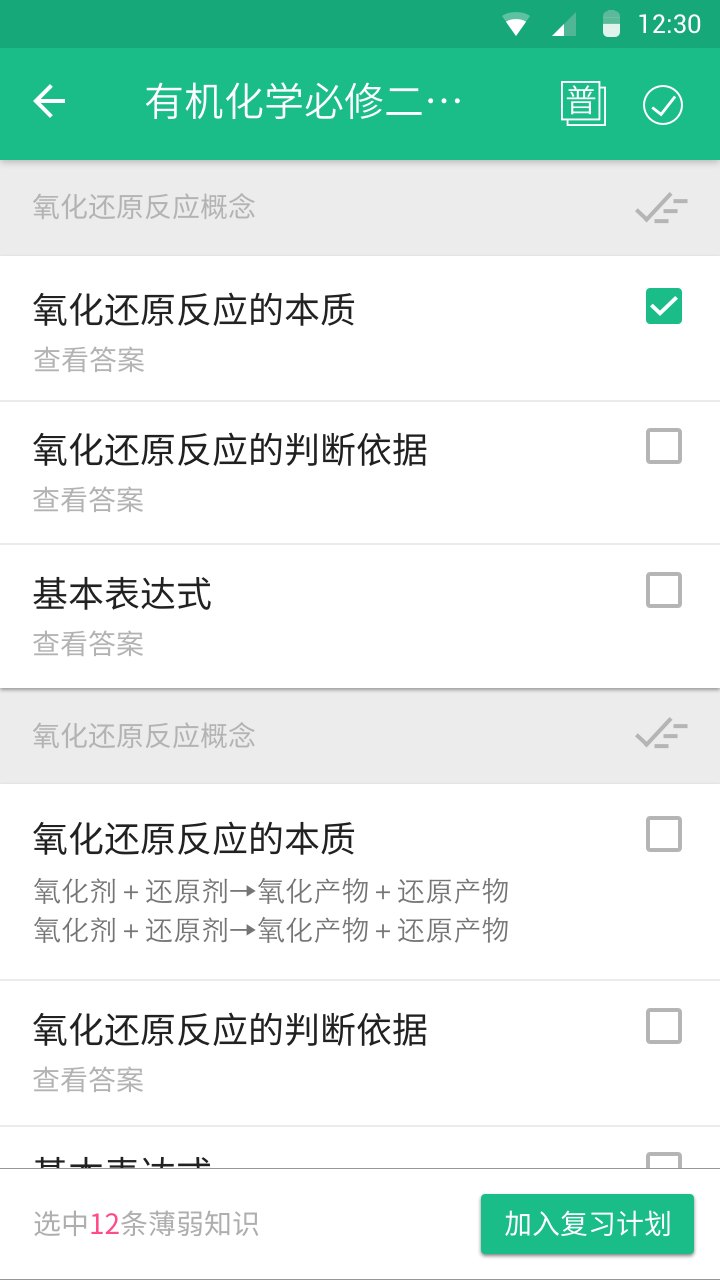720x1280 pixels.
Task: Go back using the top-left arrow
Action: point(49,102)
